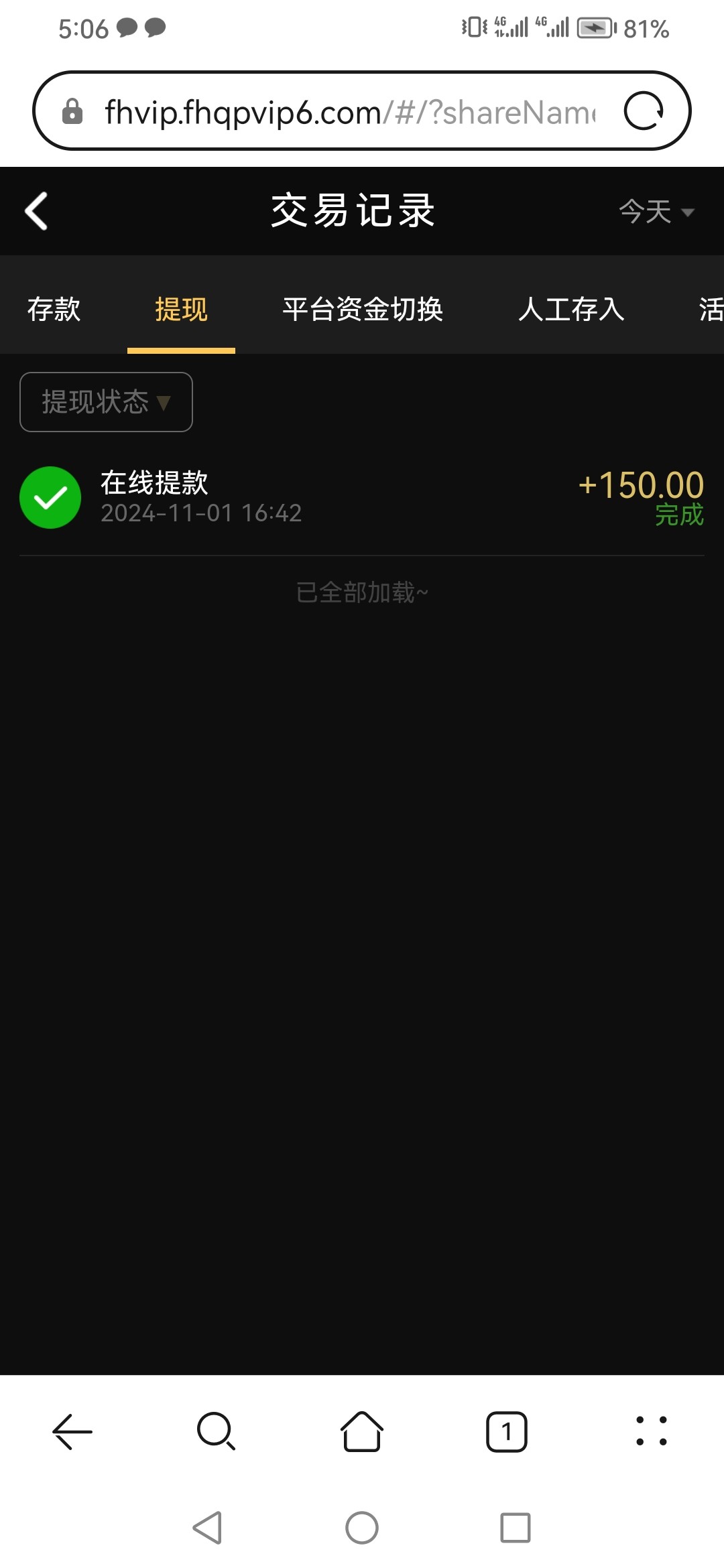The image size is (724, 1568).
Task: Go to the browser home page
Action: coord(362,1432)
